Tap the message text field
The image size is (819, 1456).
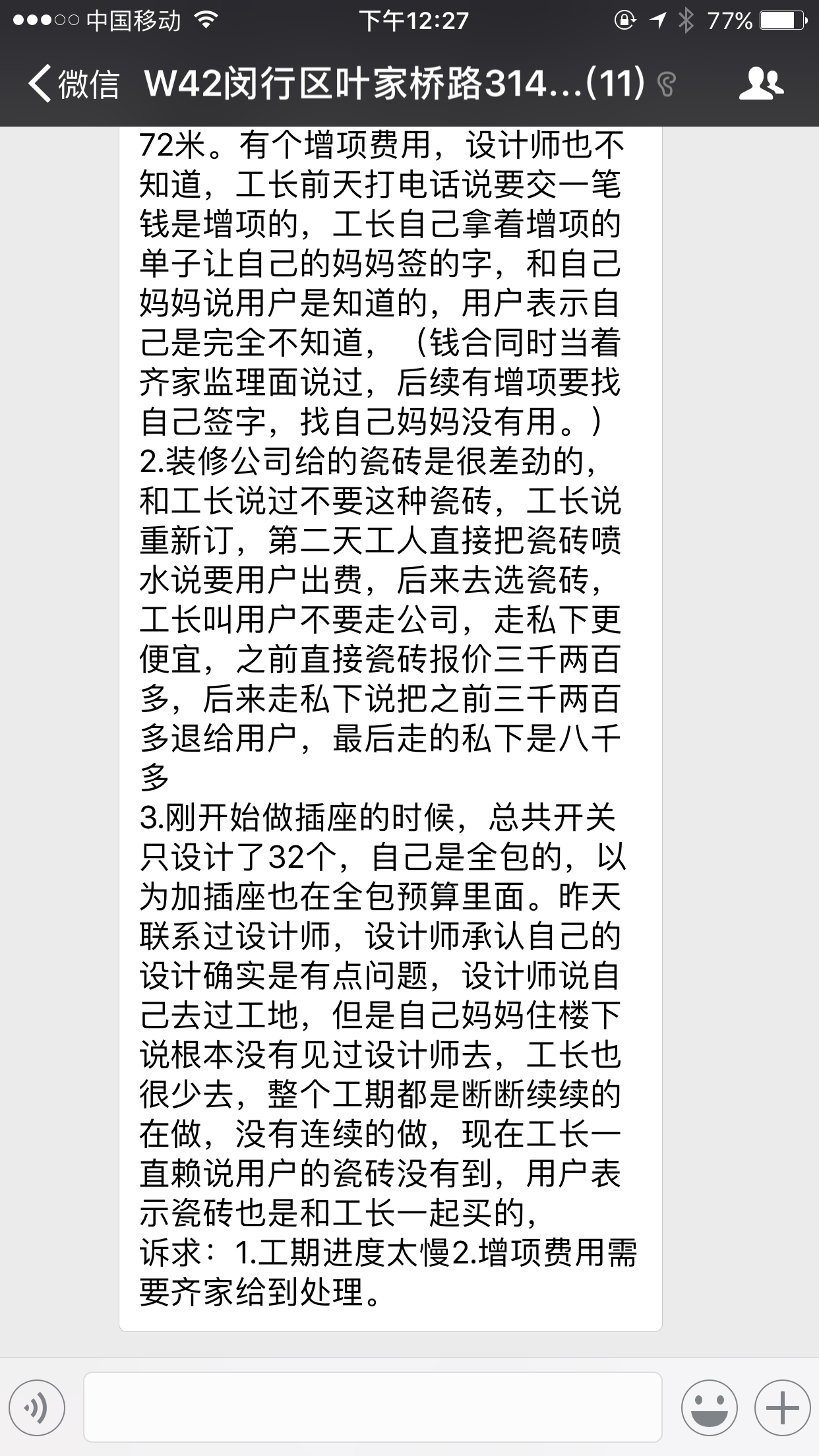pyautogui.click(x=373, y=1408)
